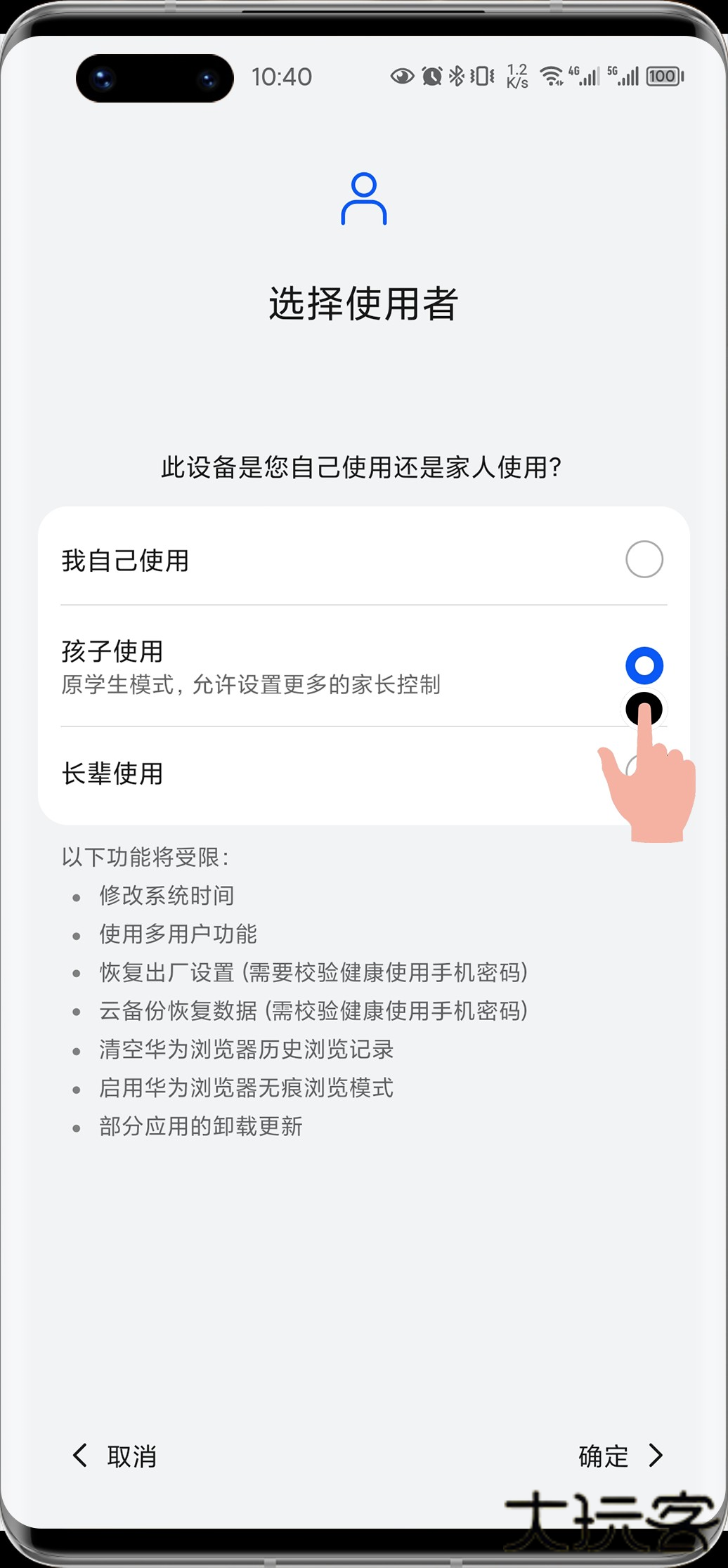Tap the 我自己使用 option row
Viewport: 728px width, 1568px height.
coord(281,560)
